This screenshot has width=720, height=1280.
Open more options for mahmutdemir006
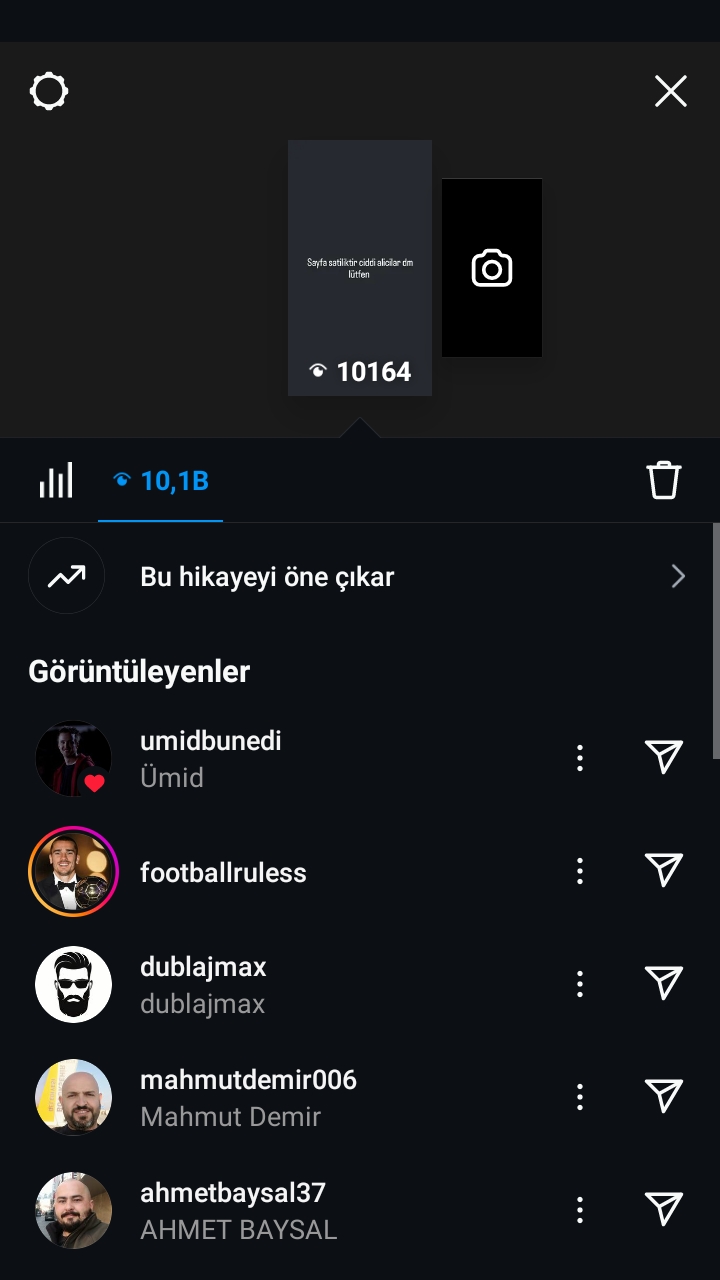(x=580, y=1097)
